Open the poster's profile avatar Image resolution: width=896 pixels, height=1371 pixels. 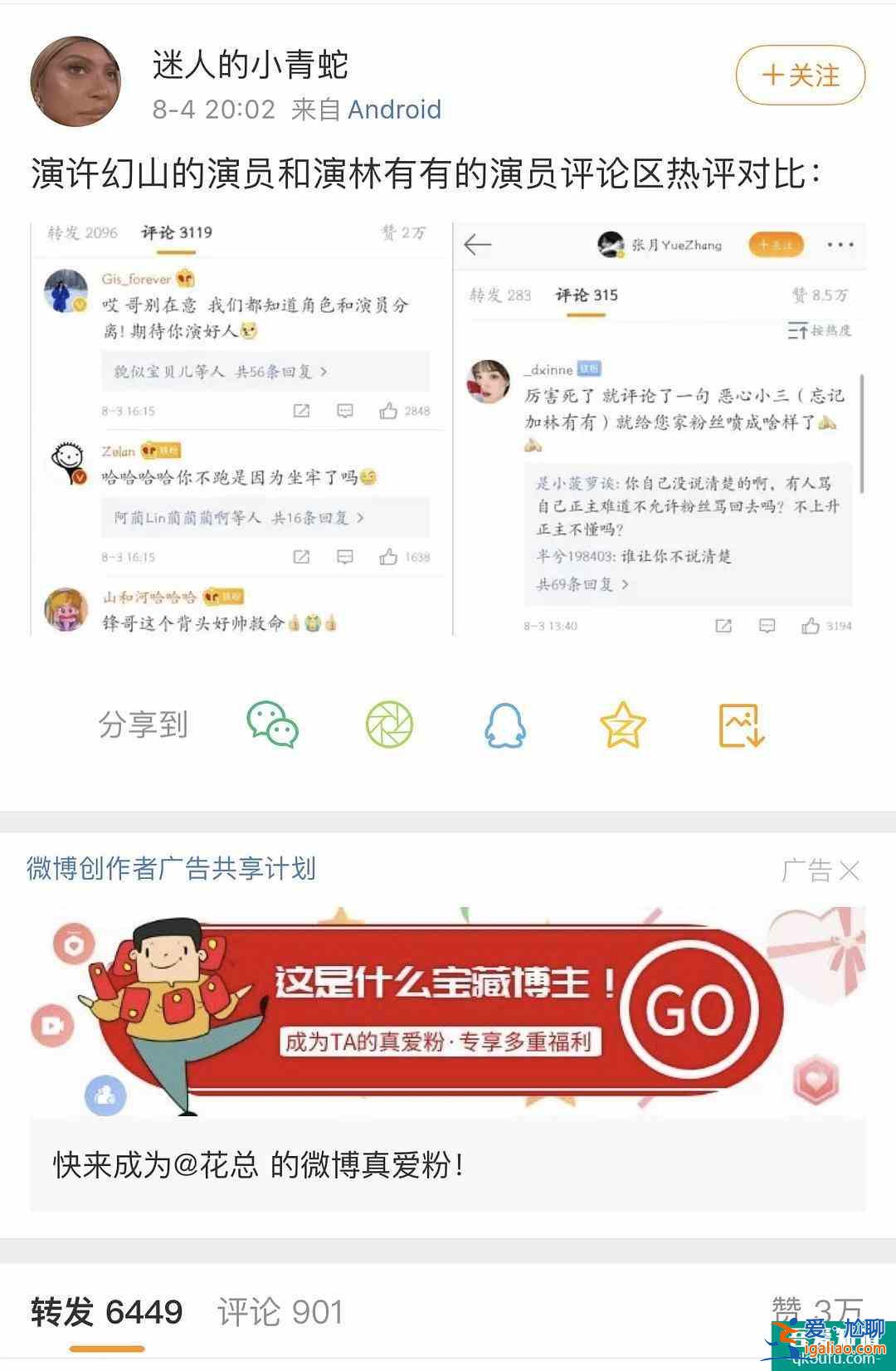click(x=75, y=82)
